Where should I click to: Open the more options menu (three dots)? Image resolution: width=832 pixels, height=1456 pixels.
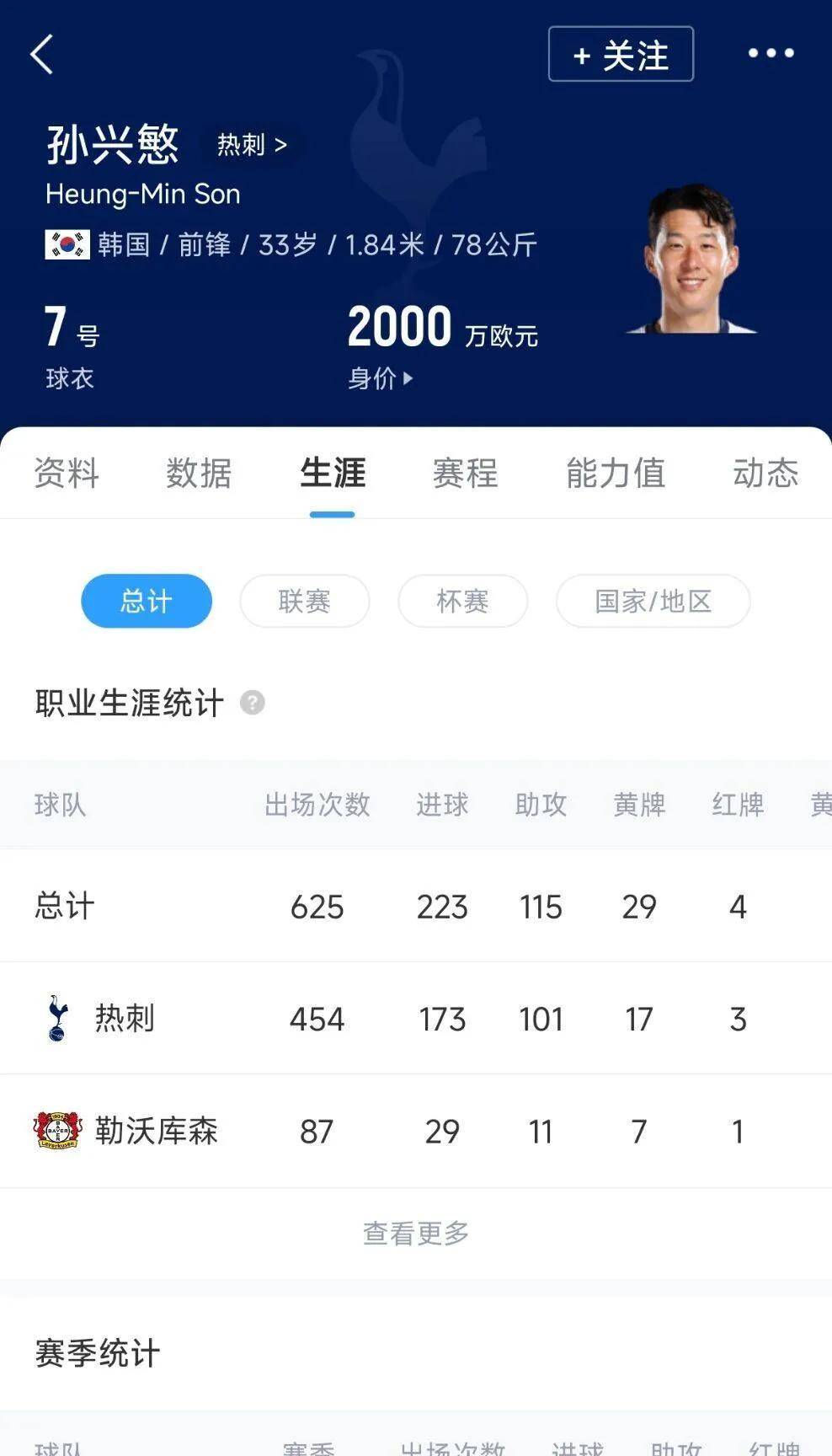(769, 53)
